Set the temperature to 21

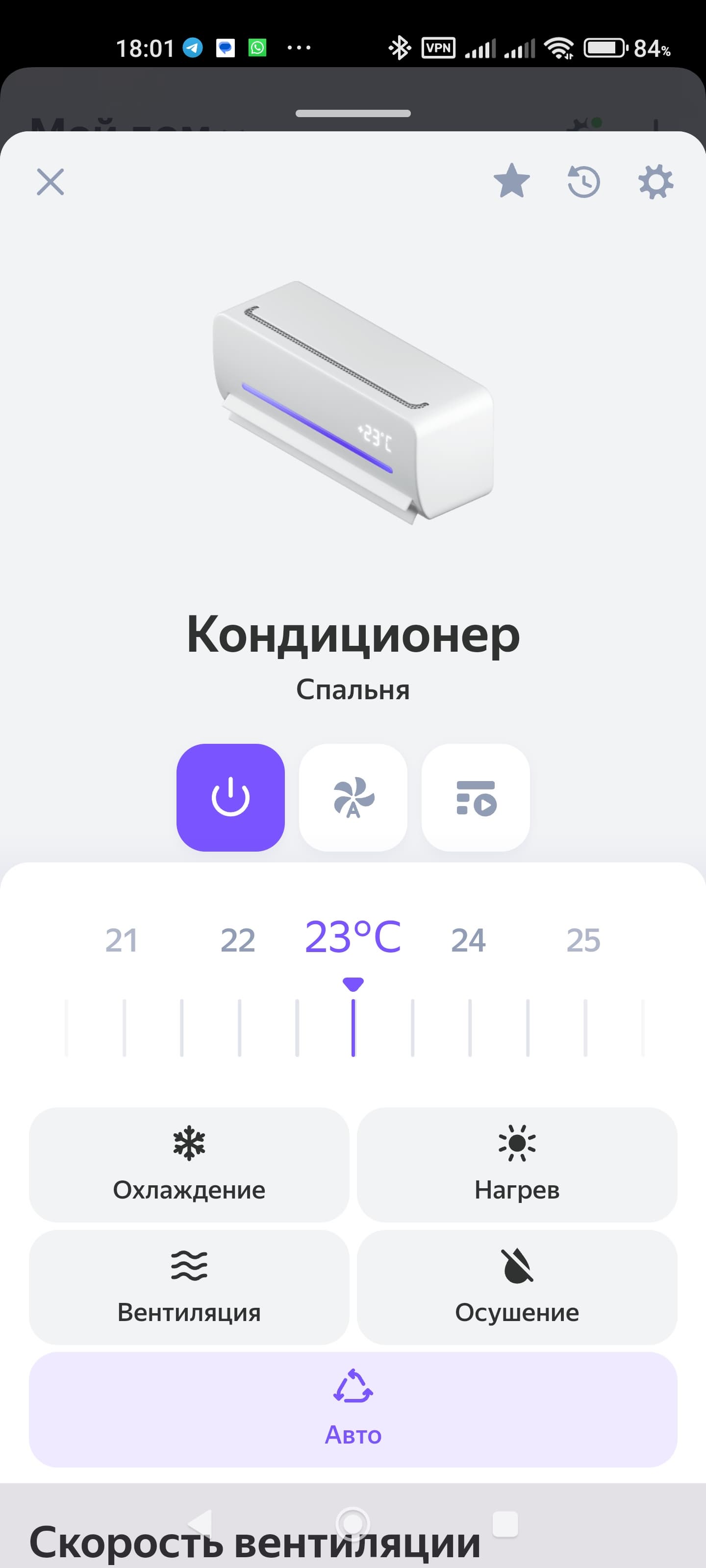[x=121, y=940]
